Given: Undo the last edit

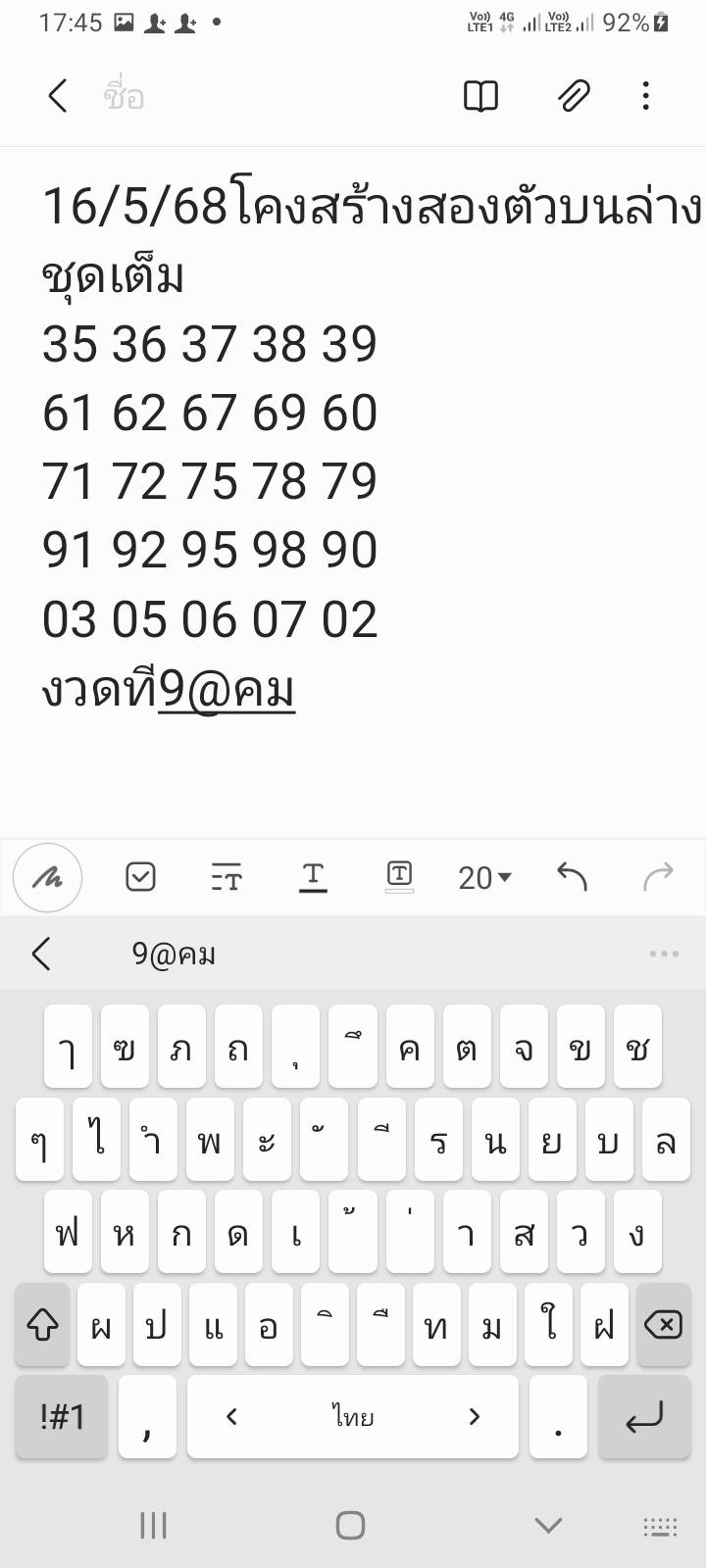Looking at the screenshot, I should coord(572,877).
